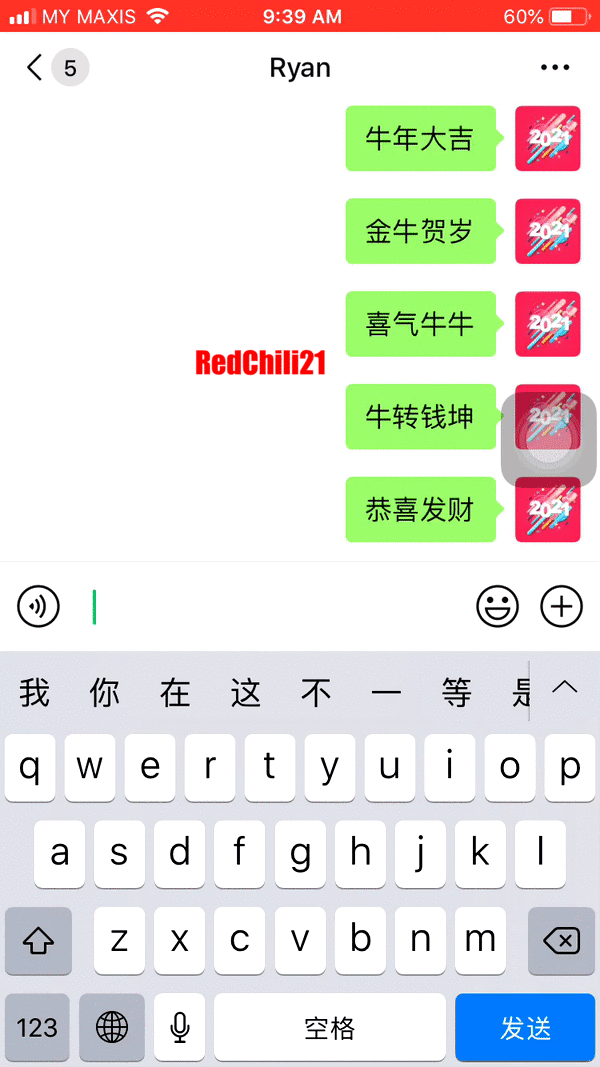Switch to voice message input
The height and width of the screenshot is (1067, 600).
[x=39, y=606]
